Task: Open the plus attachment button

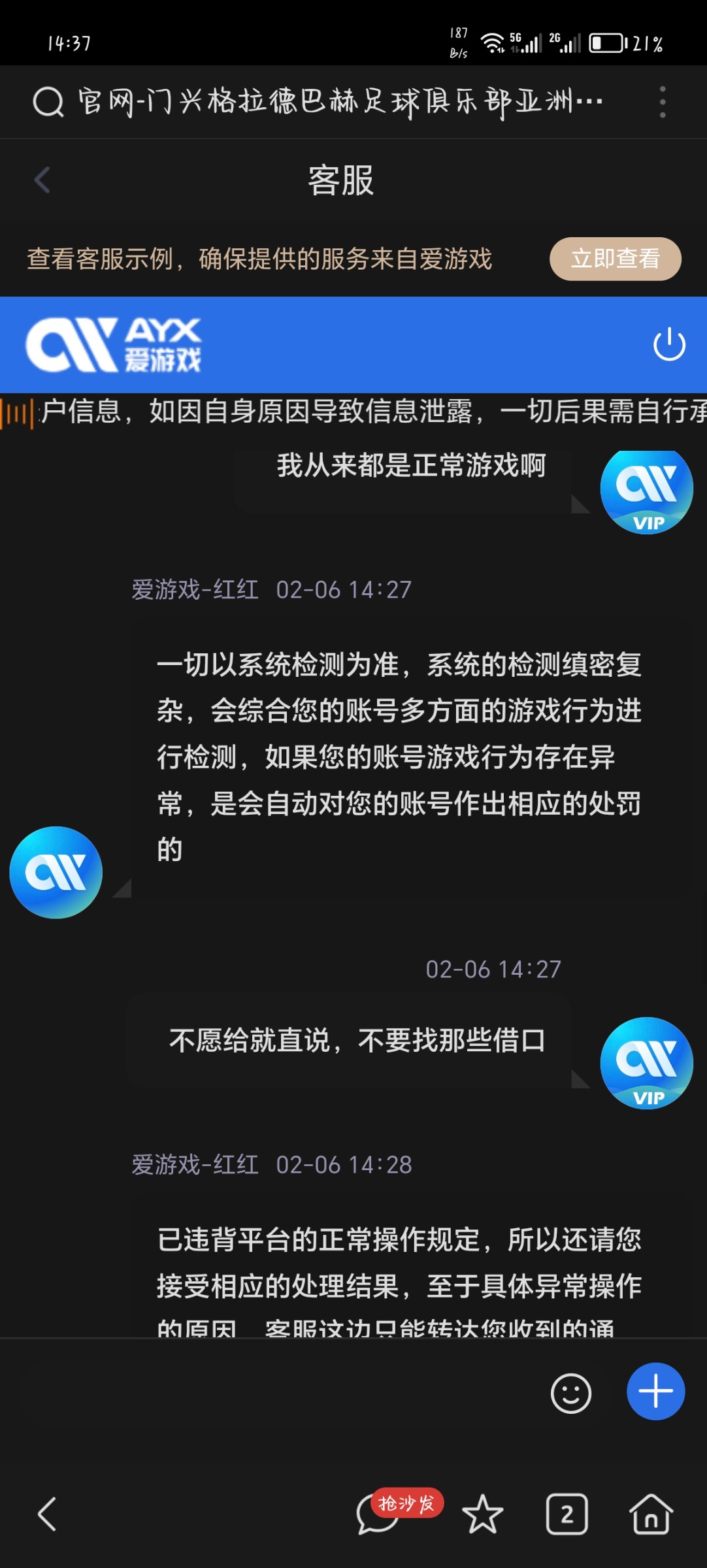Action: 655,1392
